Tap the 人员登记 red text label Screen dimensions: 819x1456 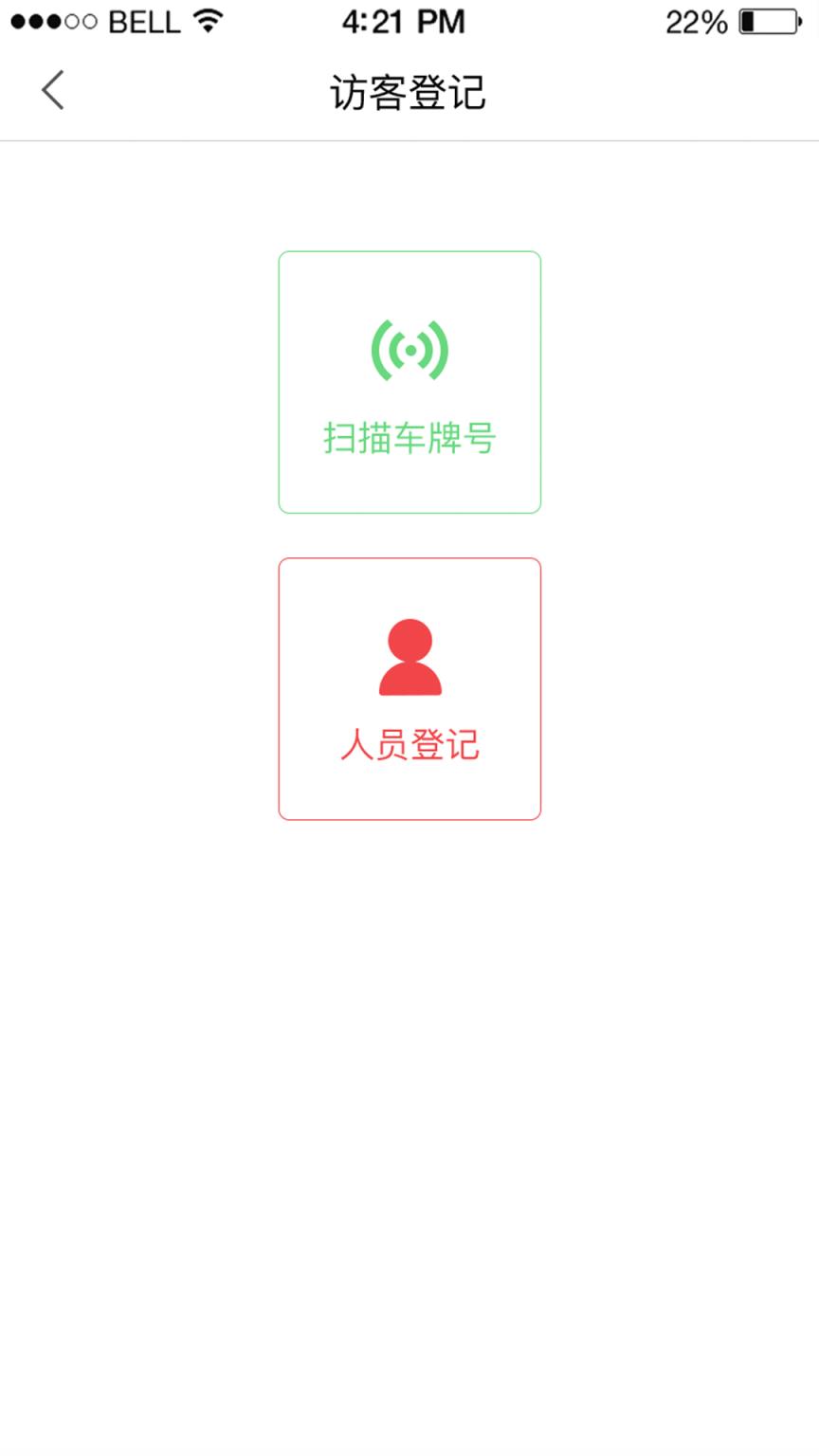[x=409, y=746]
